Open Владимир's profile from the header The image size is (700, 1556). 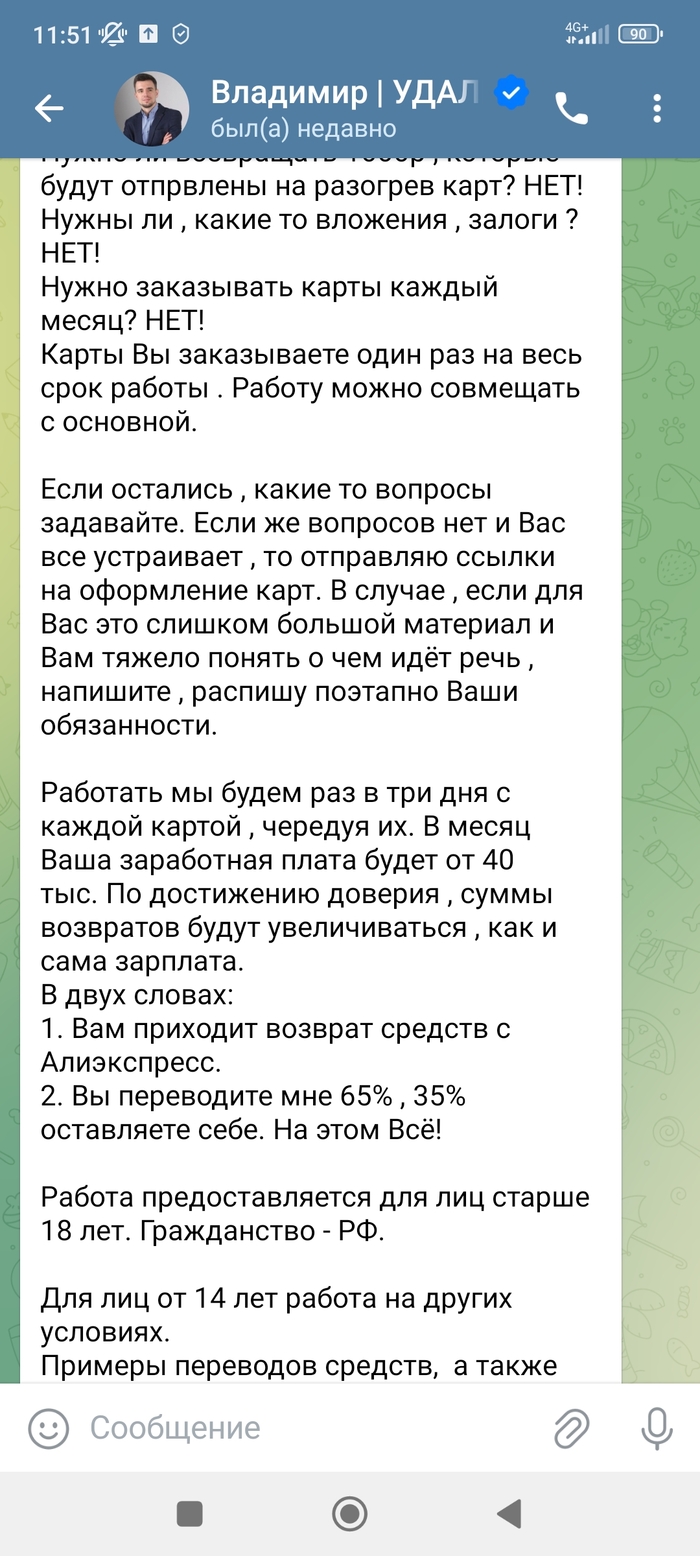click(340, 108)
